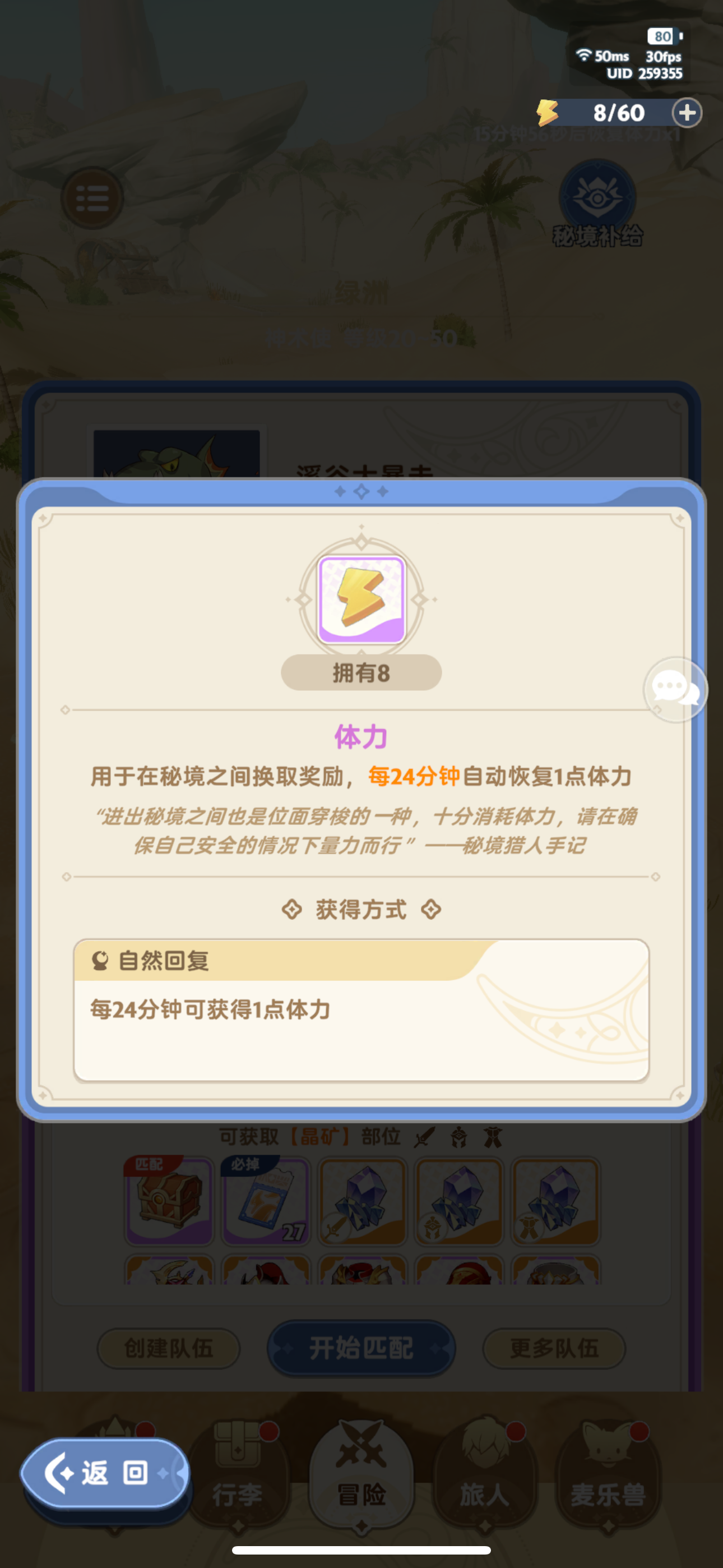
Task: Tap the plus icon to buy stamina
Action: coord(687,113)
